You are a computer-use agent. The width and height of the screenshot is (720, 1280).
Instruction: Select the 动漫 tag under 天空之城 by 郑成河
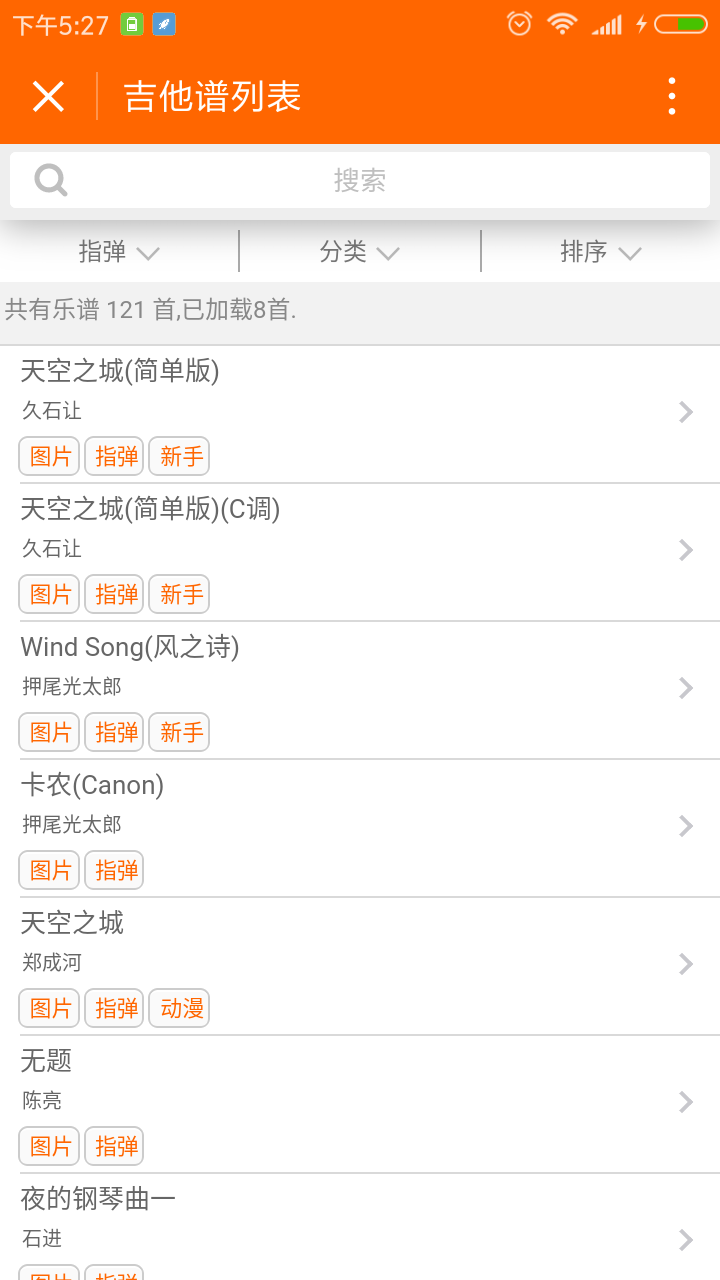pyautogui.click(x=182, y=1008)
